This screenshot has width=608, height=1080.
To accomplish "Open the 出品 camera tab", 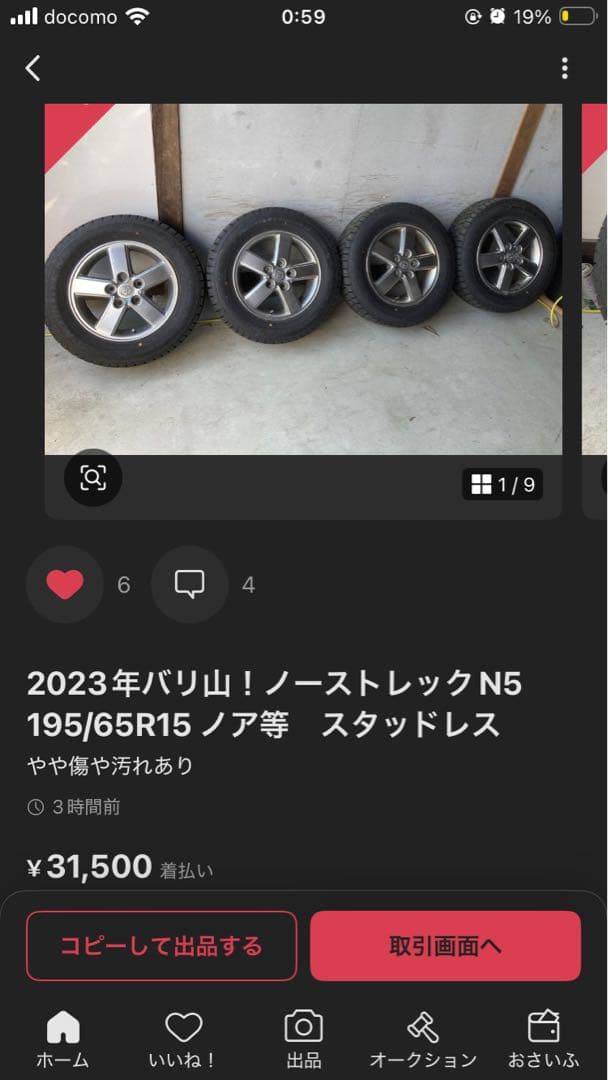I will [x=303, y=1040].
